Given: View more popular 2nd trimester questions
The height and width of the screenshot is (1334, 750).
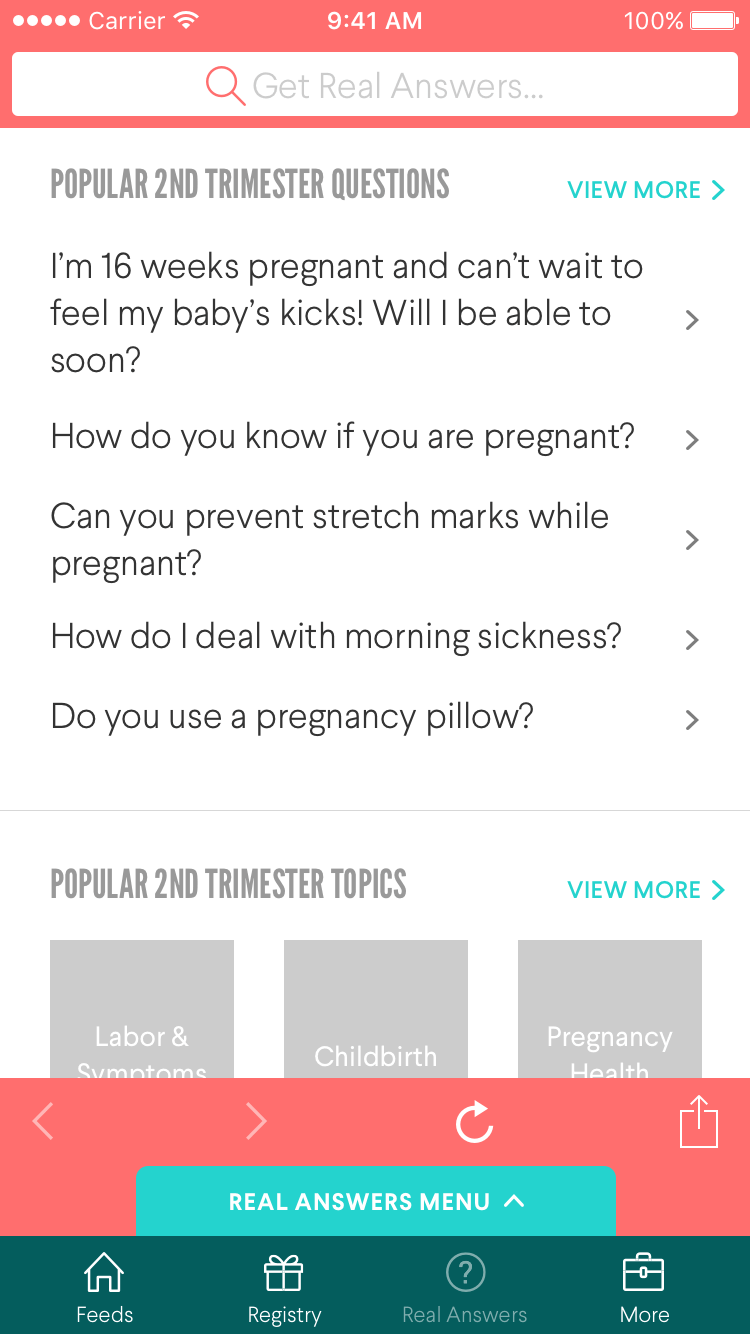Looking at the screenshot, I should pos(645,190).
